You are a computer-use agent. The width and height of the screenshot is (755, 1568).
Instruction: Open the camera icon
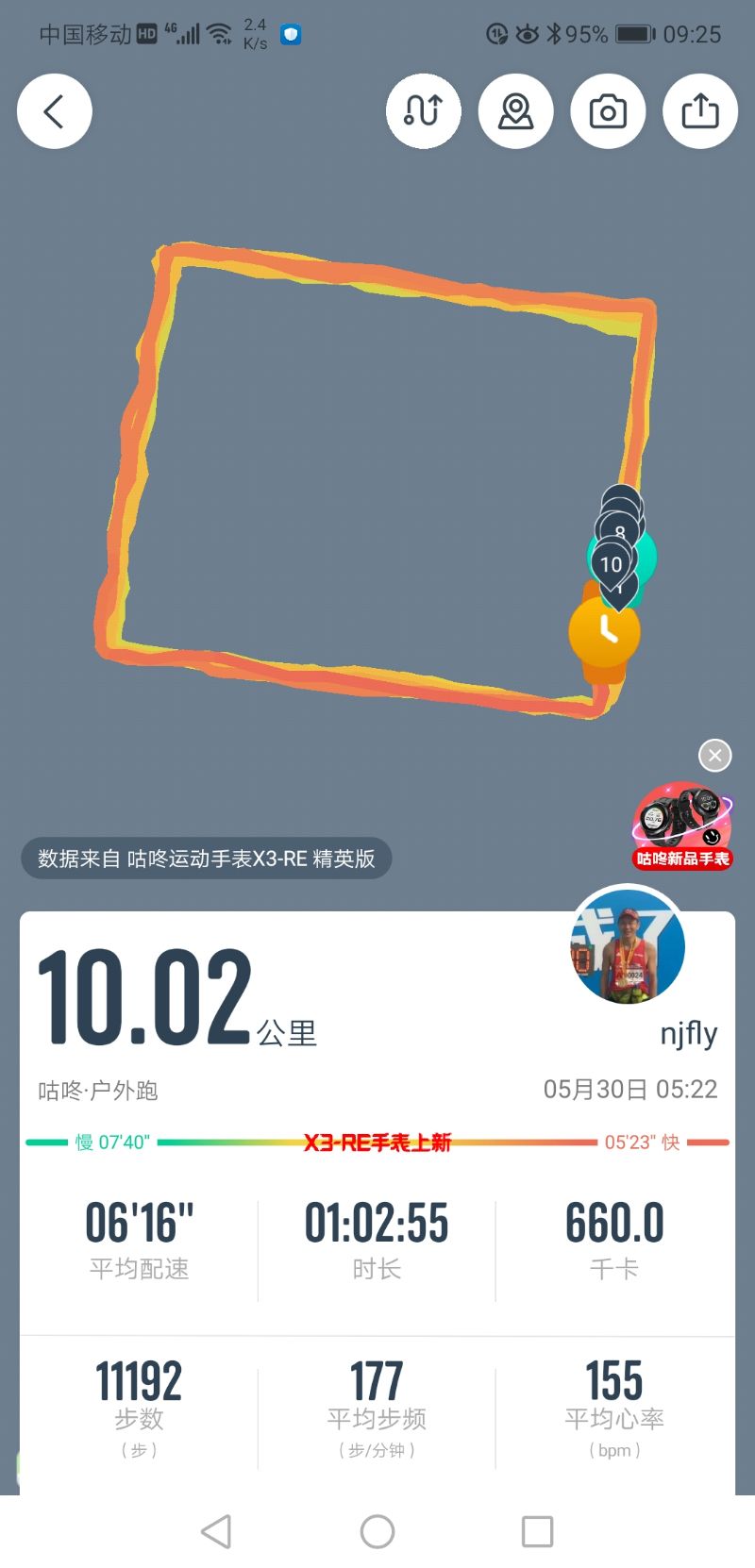tap(608, 111)
